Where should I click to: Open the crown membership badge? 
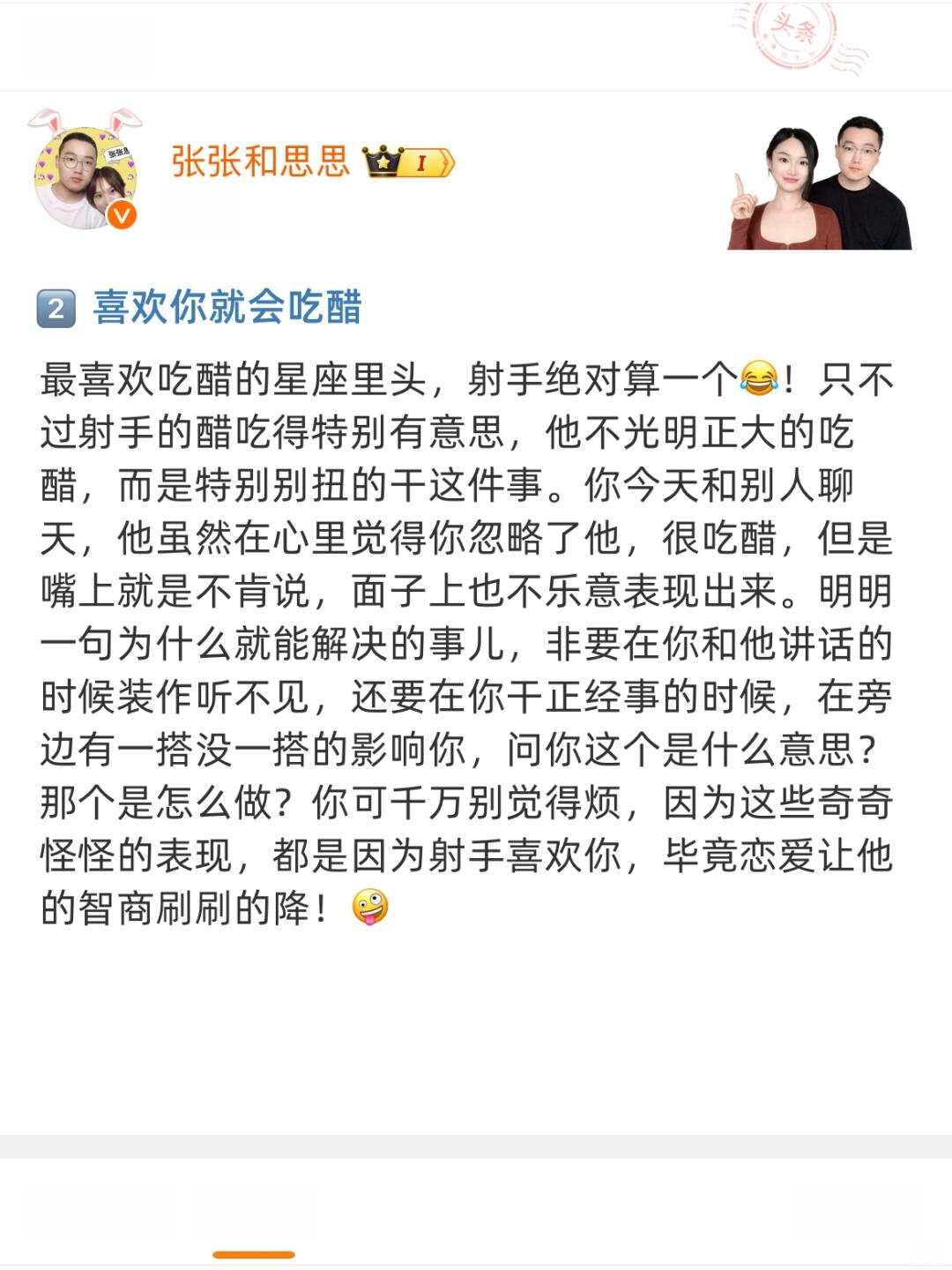click(x=409, y=162)
